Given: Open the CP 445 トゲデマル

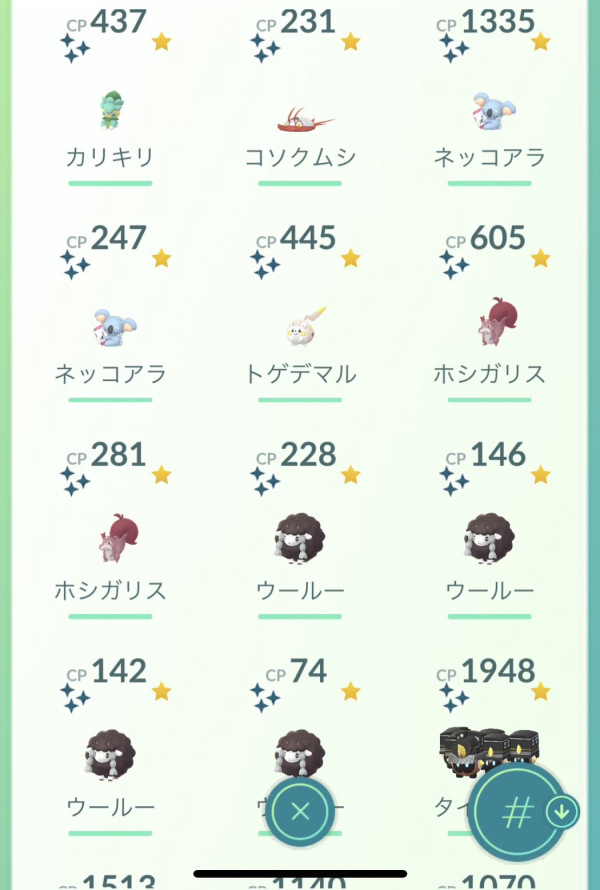Looking at the screenshot, I should [x=299, y=327].
